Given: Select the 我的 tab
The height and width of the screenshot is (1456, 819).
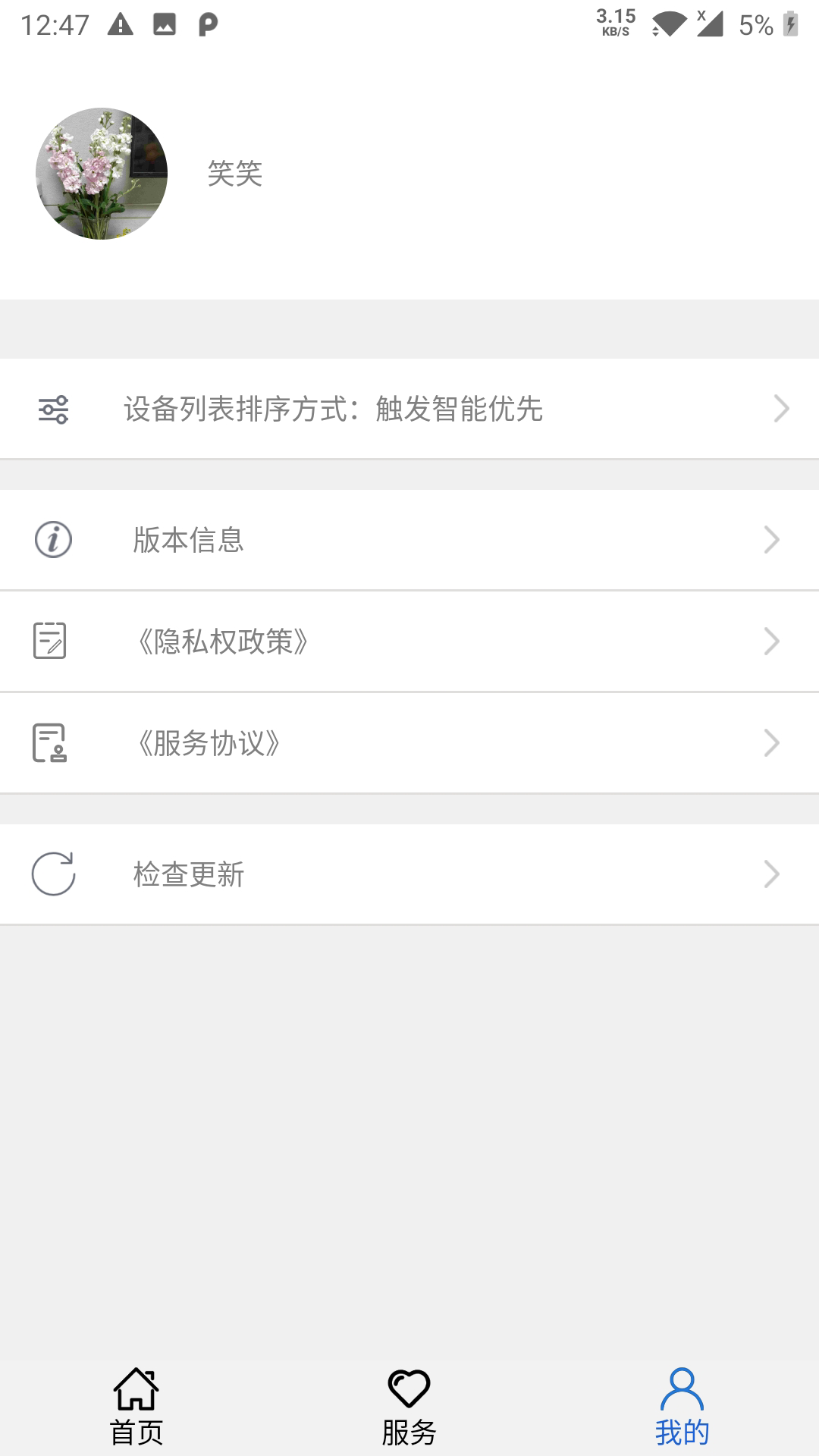Looking at the screenshot, I should tap(682, 1407).
